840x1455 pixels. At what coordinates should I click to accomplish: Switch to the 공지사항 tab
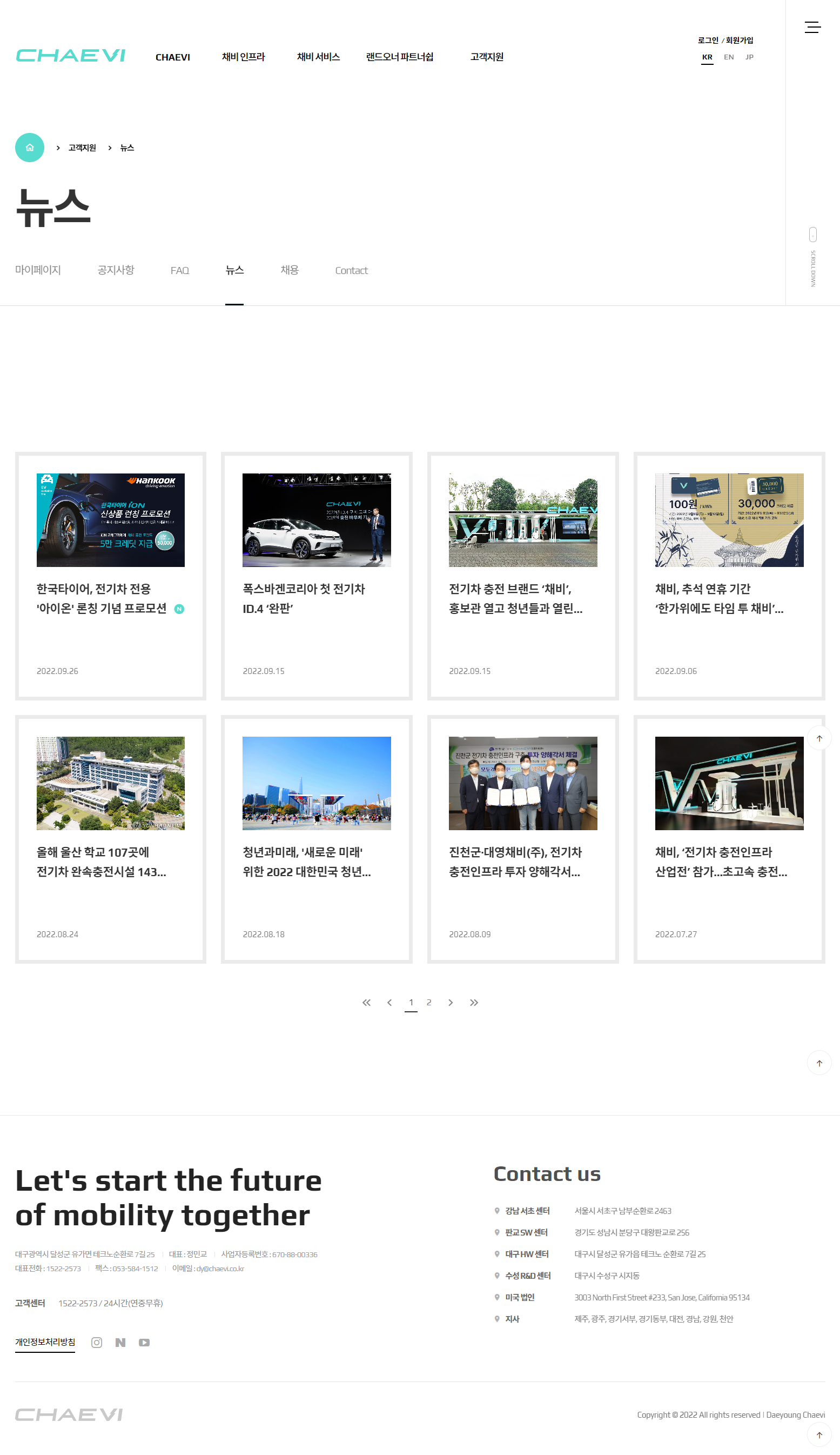[x=116, y=270]
